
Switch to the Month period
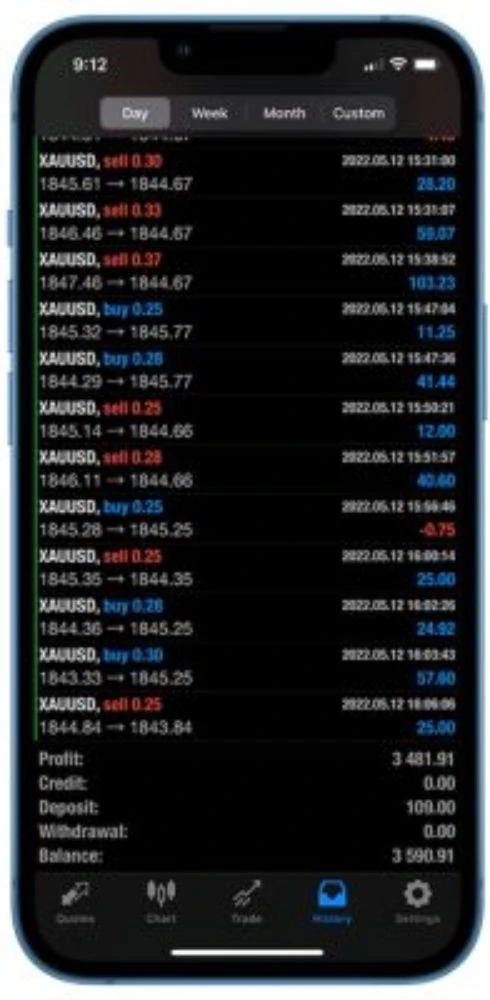(x=284, y=114)
